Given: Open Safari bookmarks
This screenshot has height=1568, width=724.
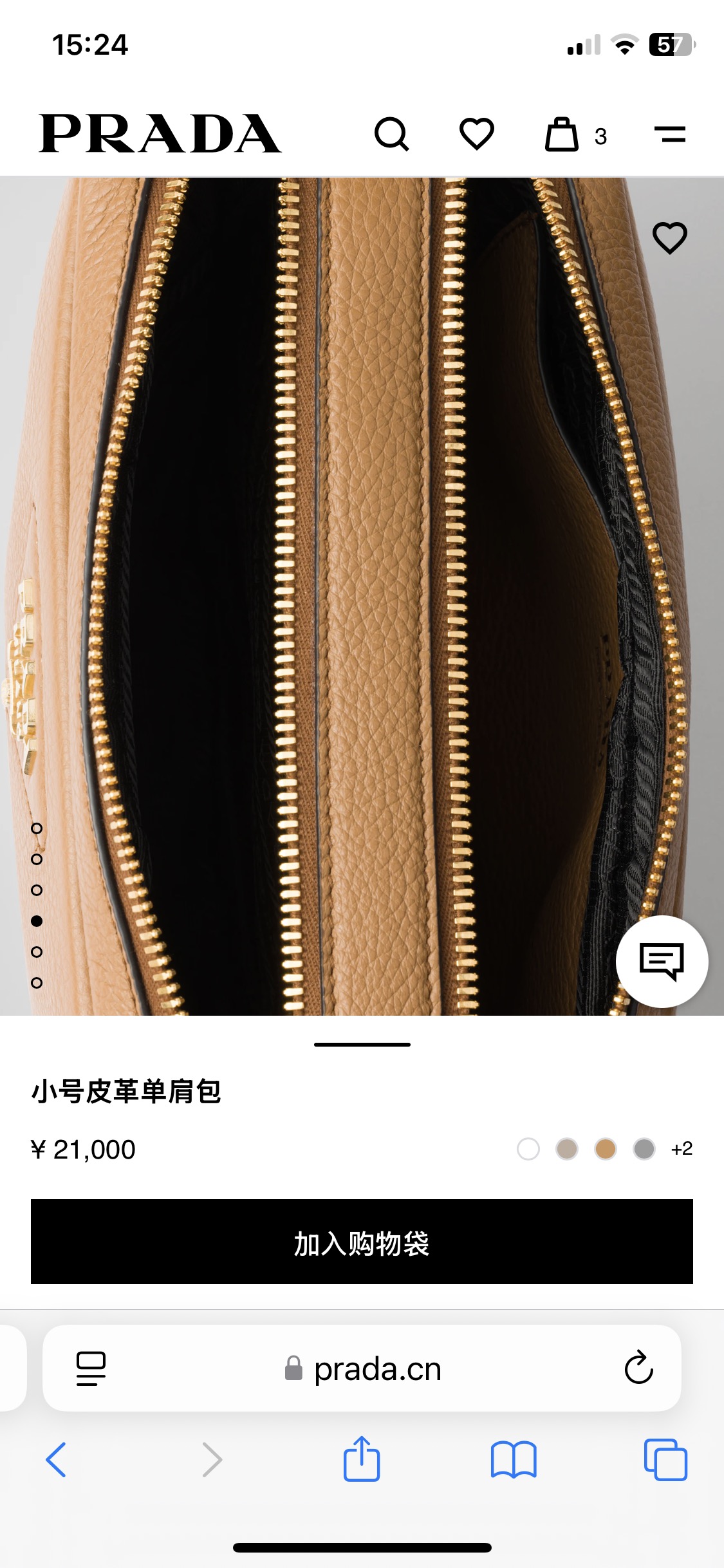Looking at the screenshot, I should pyautogui.click(x=513, y=1459).
